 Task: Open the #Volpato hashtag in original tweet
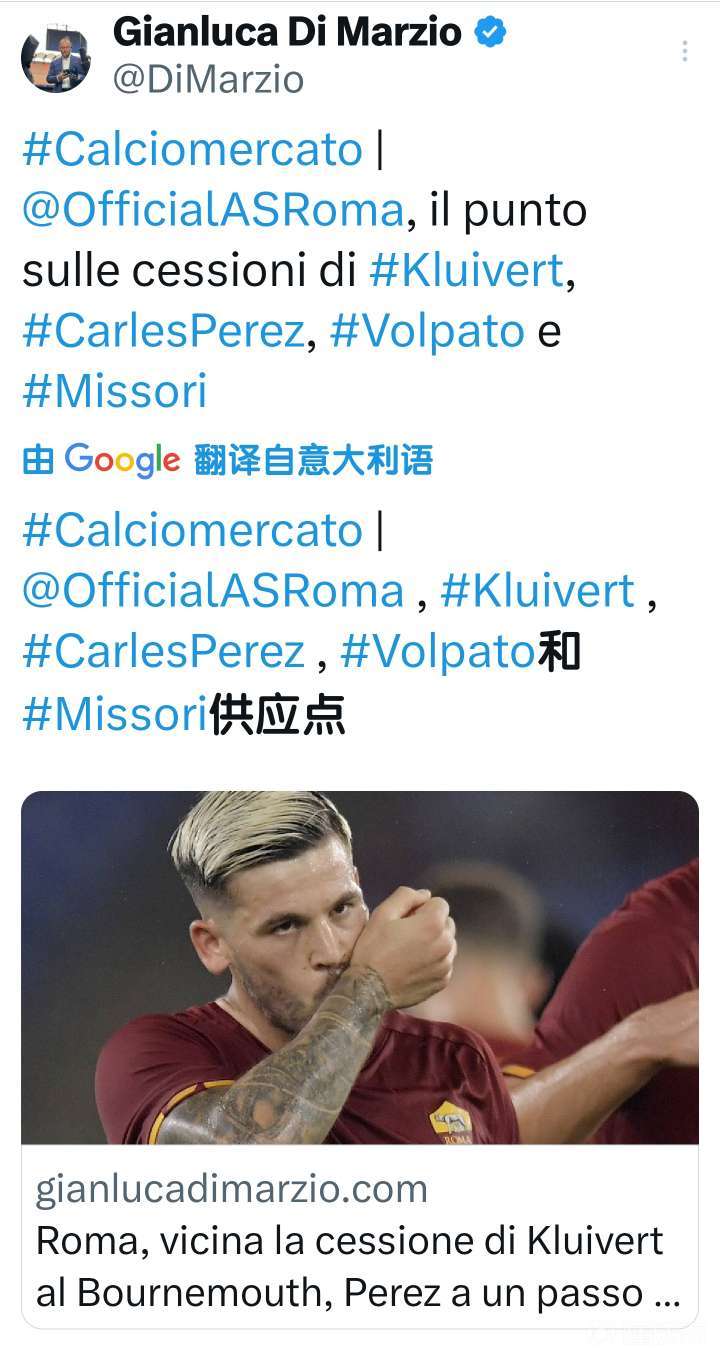coord(427,331)
